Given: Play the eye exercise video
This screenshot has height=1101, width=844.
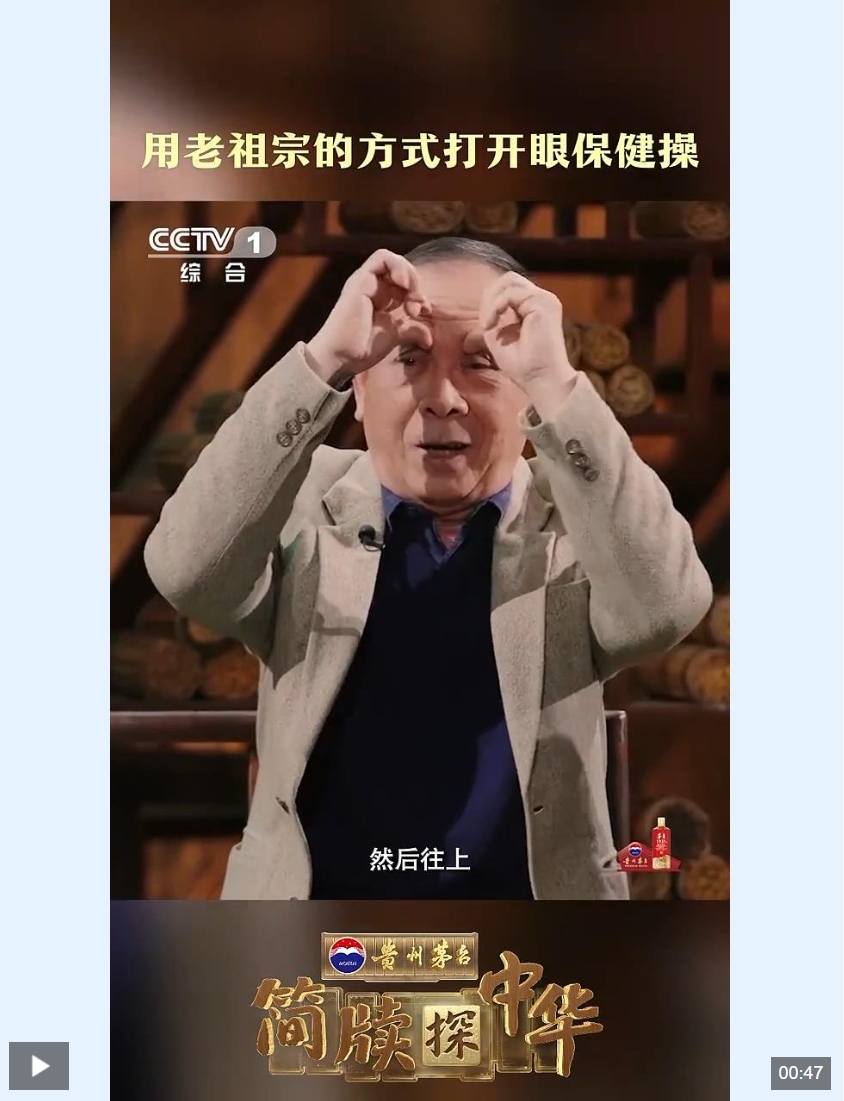Looking at the screenshot, I should (39, 1066).
